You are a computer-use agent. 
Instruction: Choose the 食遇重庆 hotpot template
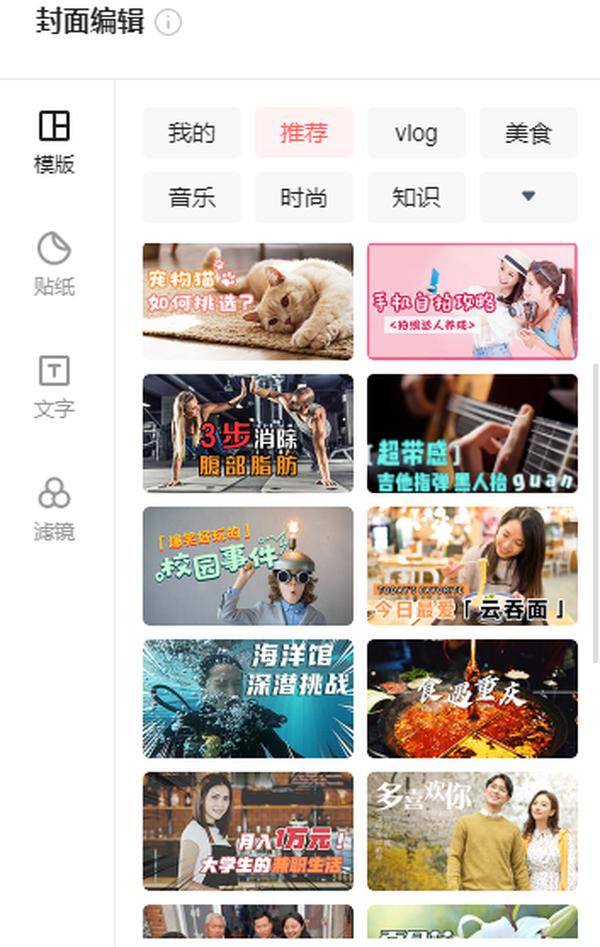coord(472,698)
